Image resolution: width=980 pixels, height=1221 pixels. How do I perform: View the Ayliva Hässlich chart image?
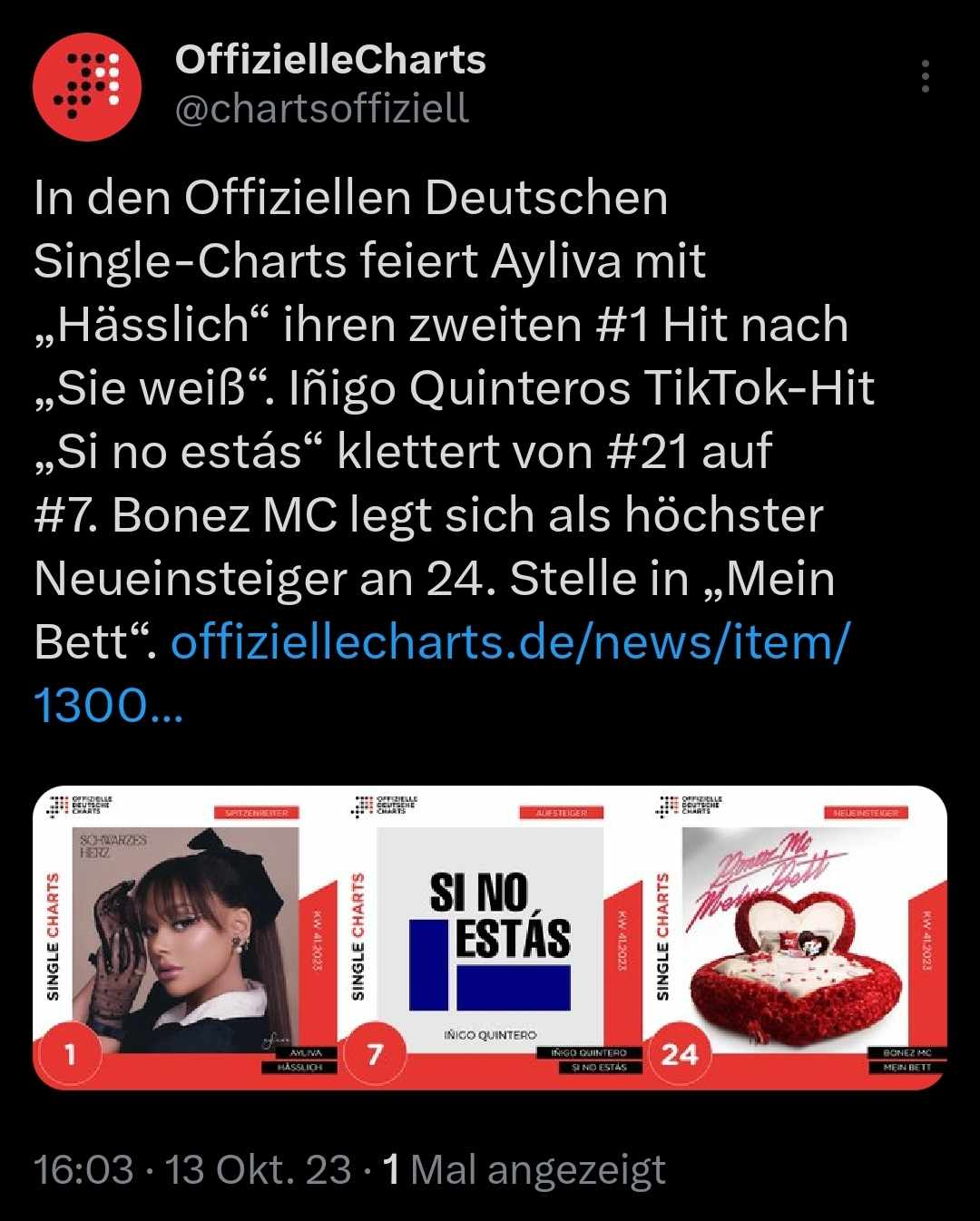click(x=185, y=937)
